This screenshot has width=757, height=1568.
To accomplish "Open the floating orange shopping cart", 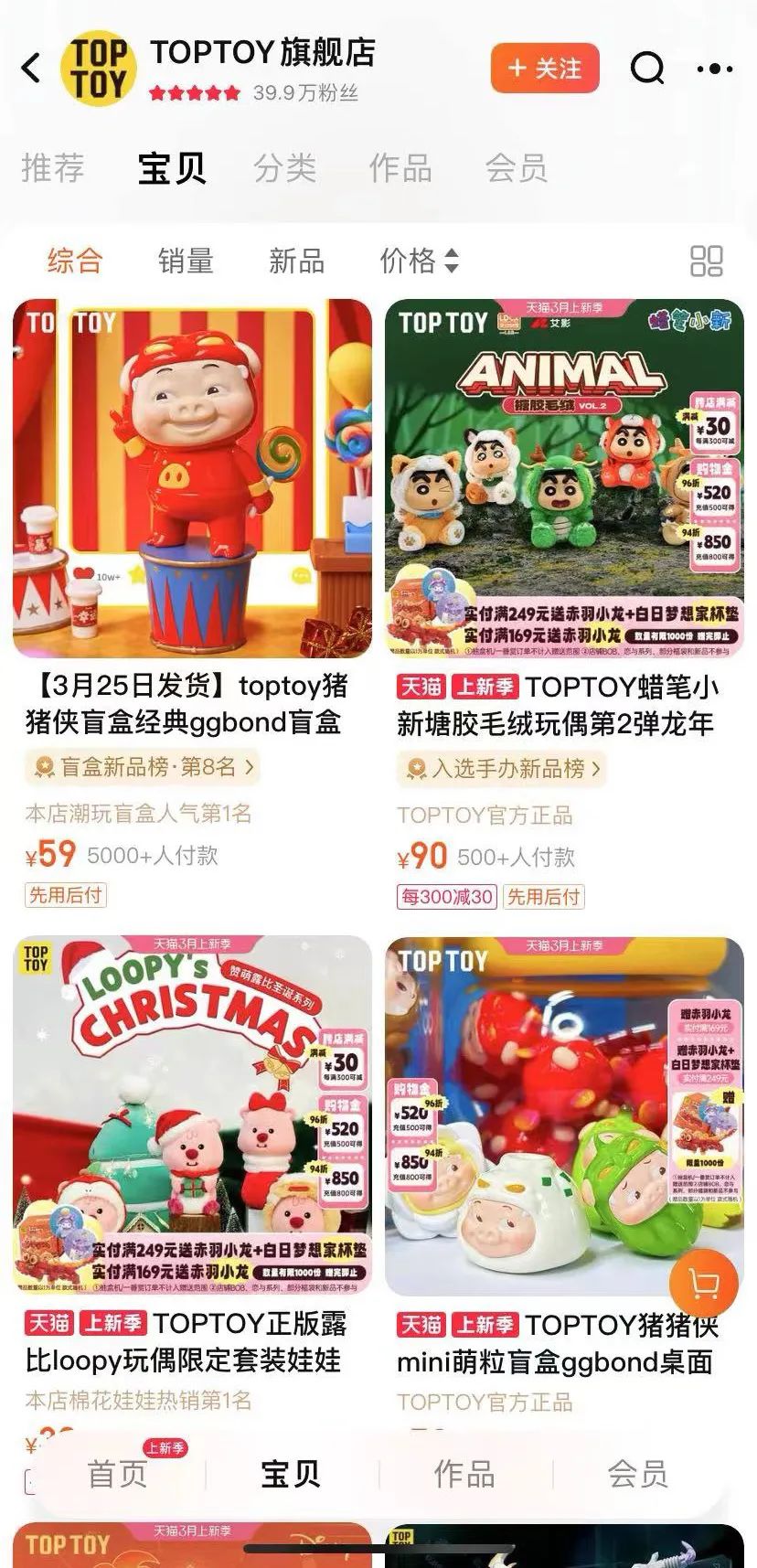I will pos(704,1285).
